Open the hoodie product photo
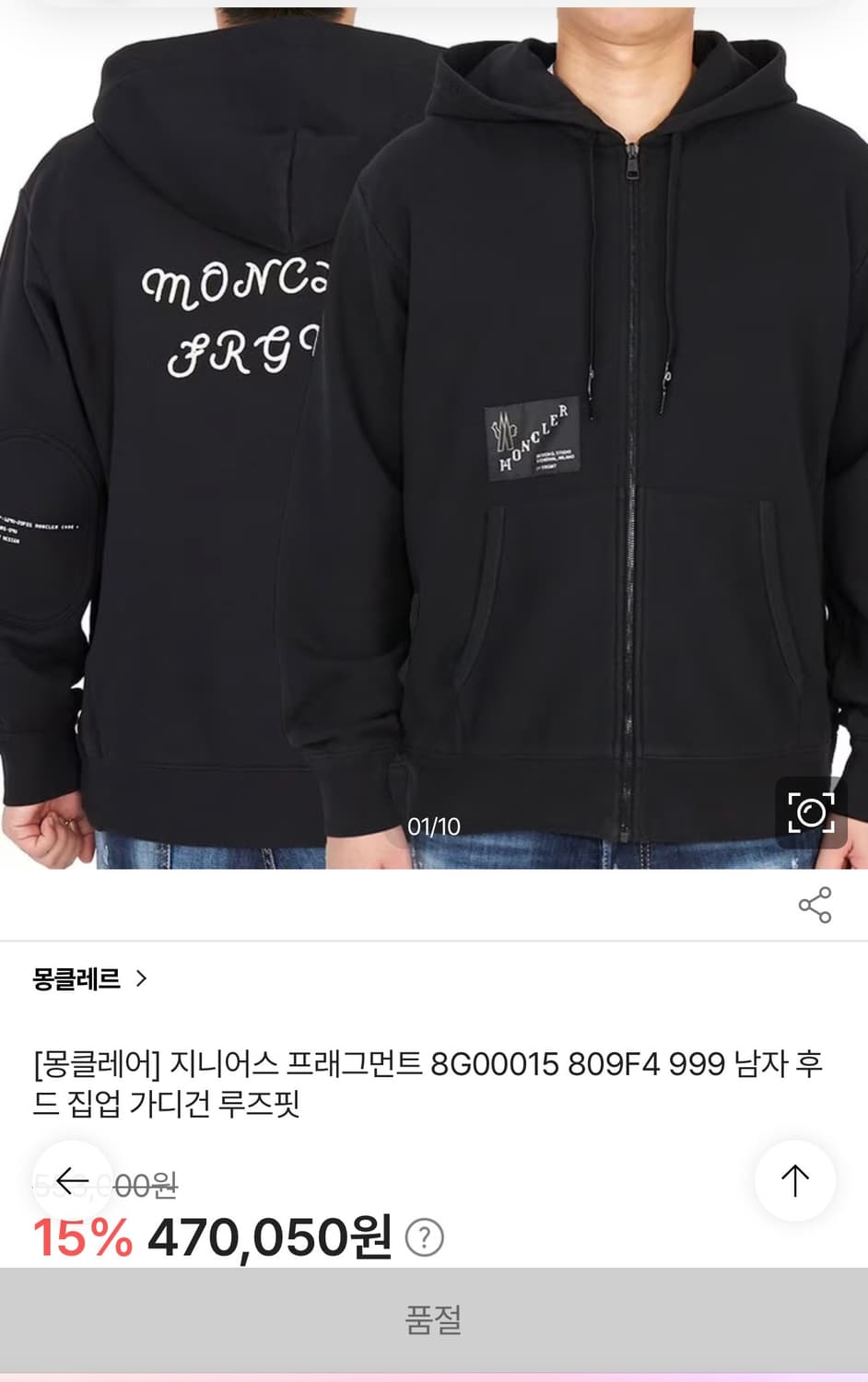Screen dimensions: 868x1382 point(434,435)
